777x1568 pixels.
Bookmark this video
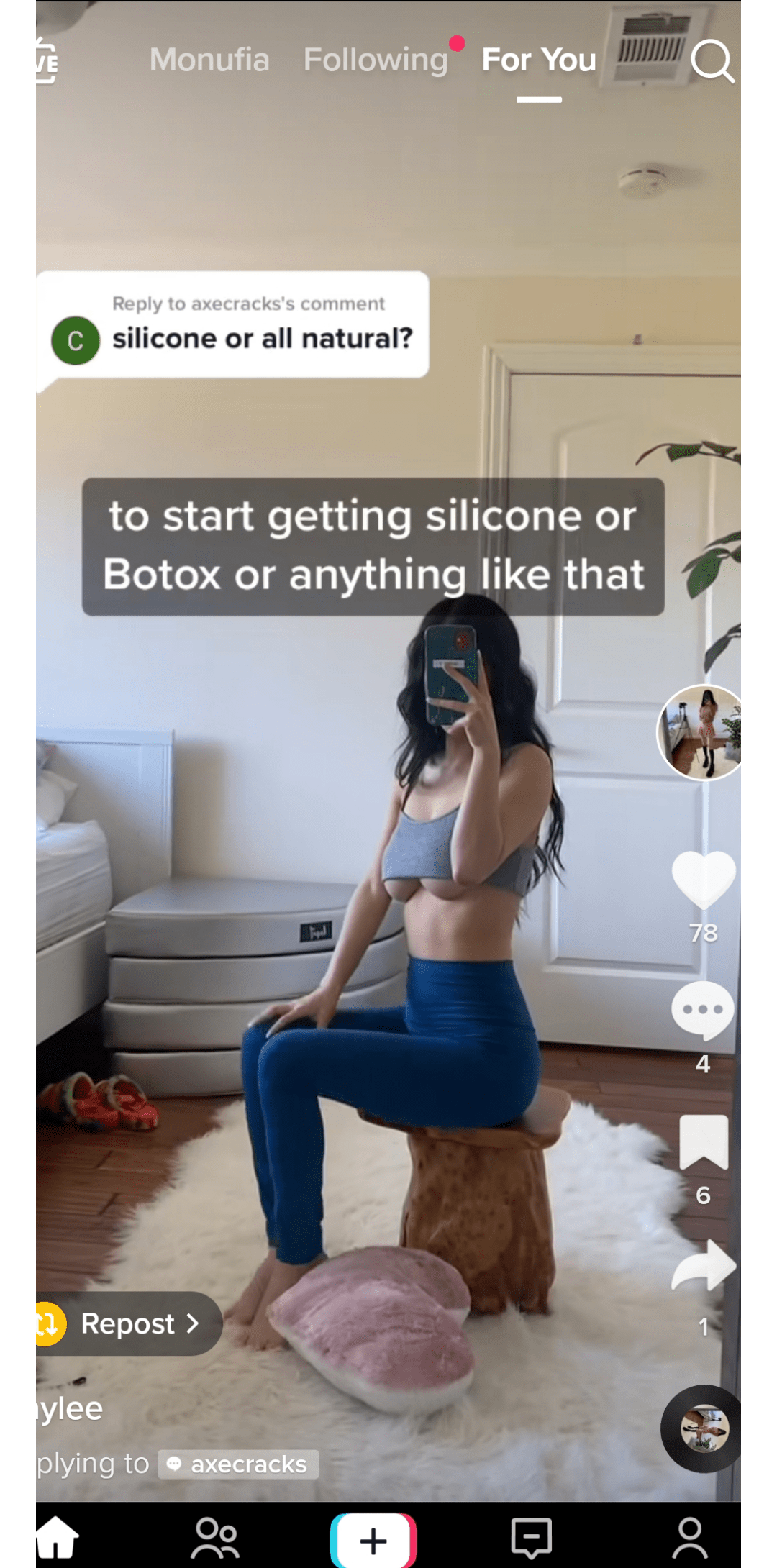point(703,1141)
